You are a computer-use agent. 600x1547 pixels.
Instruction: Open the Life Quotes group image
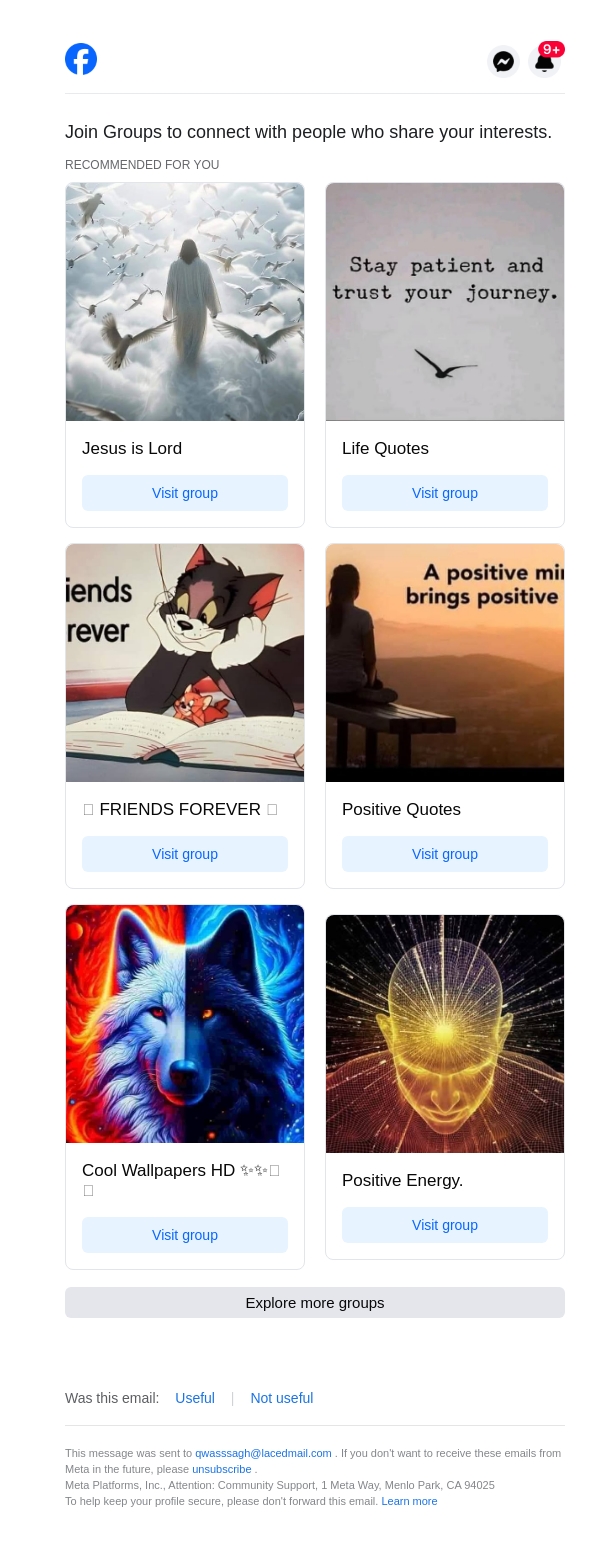click(x=445, y=302)
